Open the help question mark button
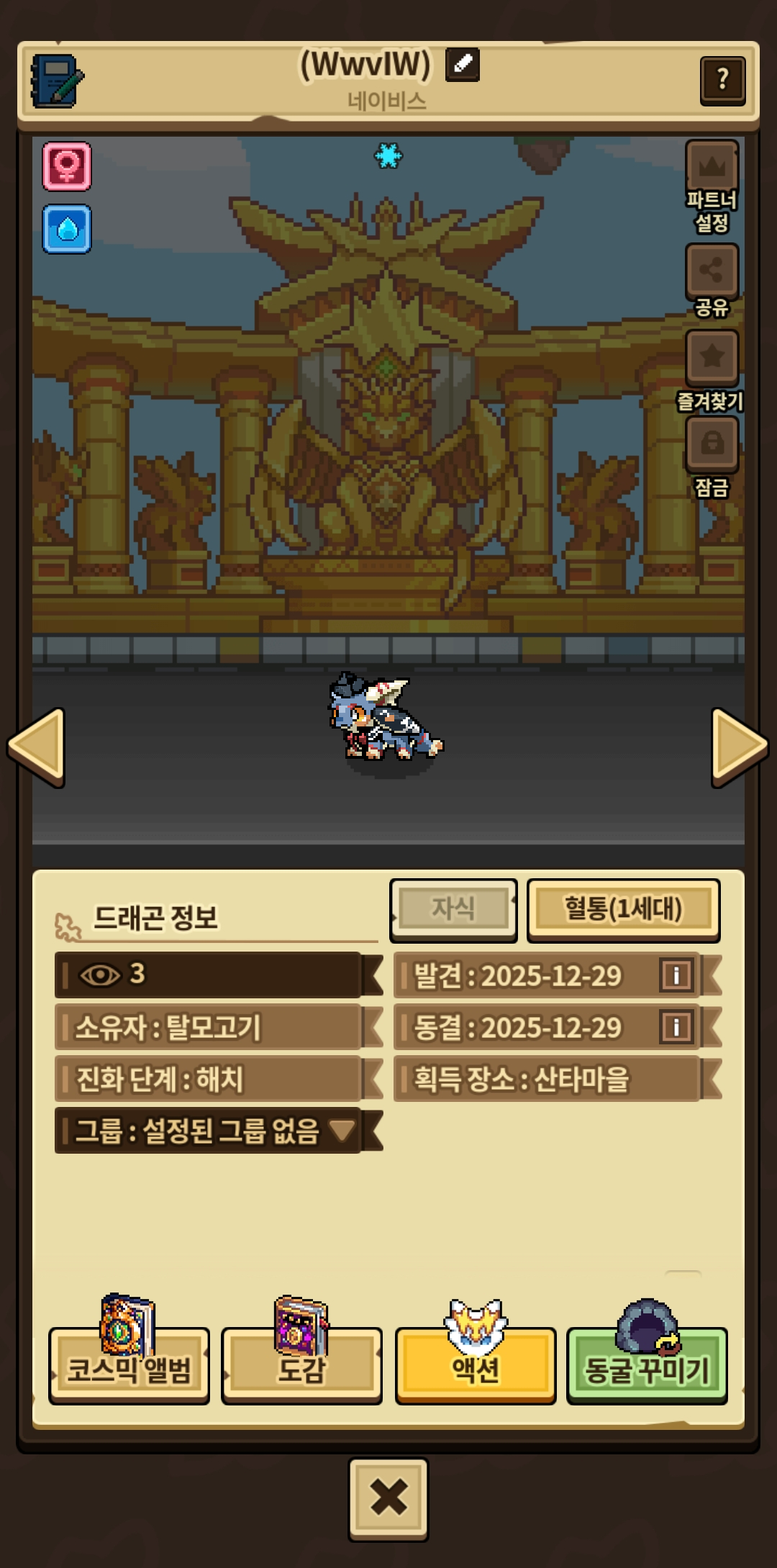 [x=722, y=79]
